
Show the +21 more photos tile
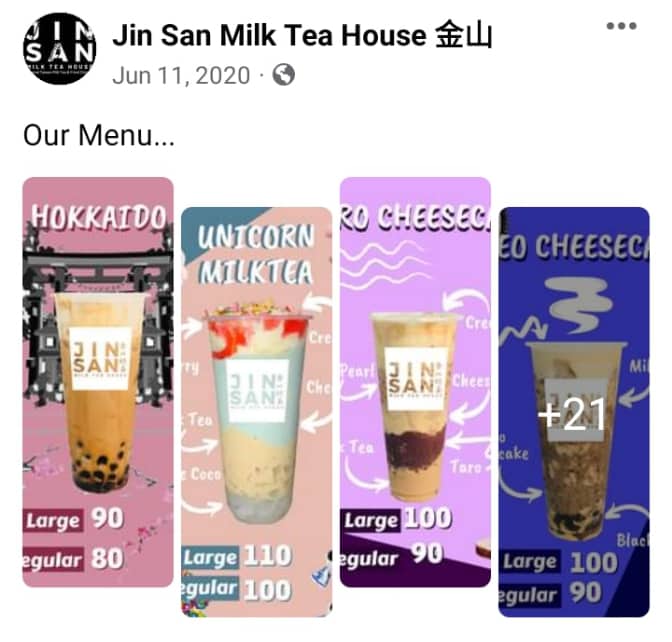point(574,411)
